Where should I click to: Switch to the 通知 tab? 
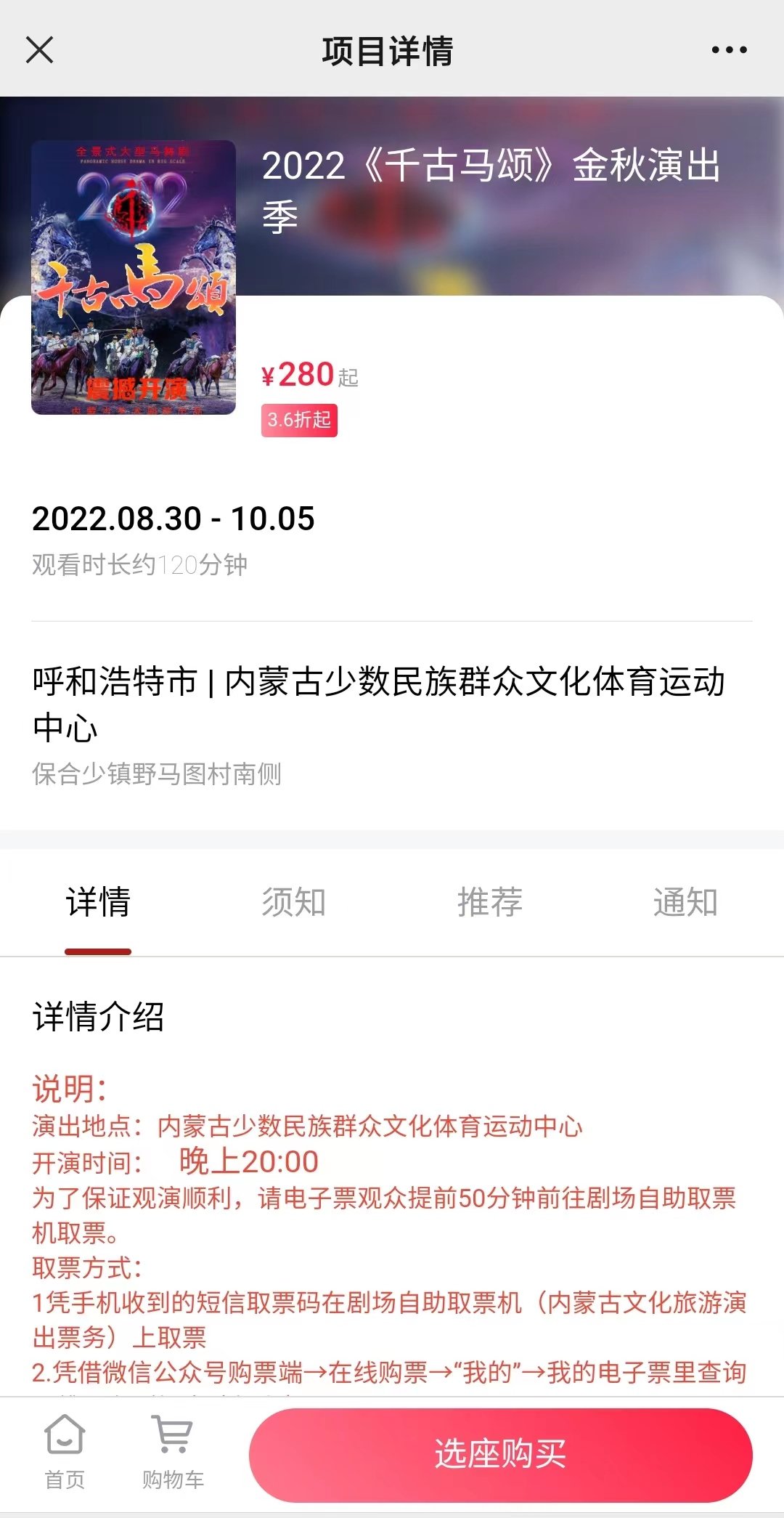[x=685, y=903]
